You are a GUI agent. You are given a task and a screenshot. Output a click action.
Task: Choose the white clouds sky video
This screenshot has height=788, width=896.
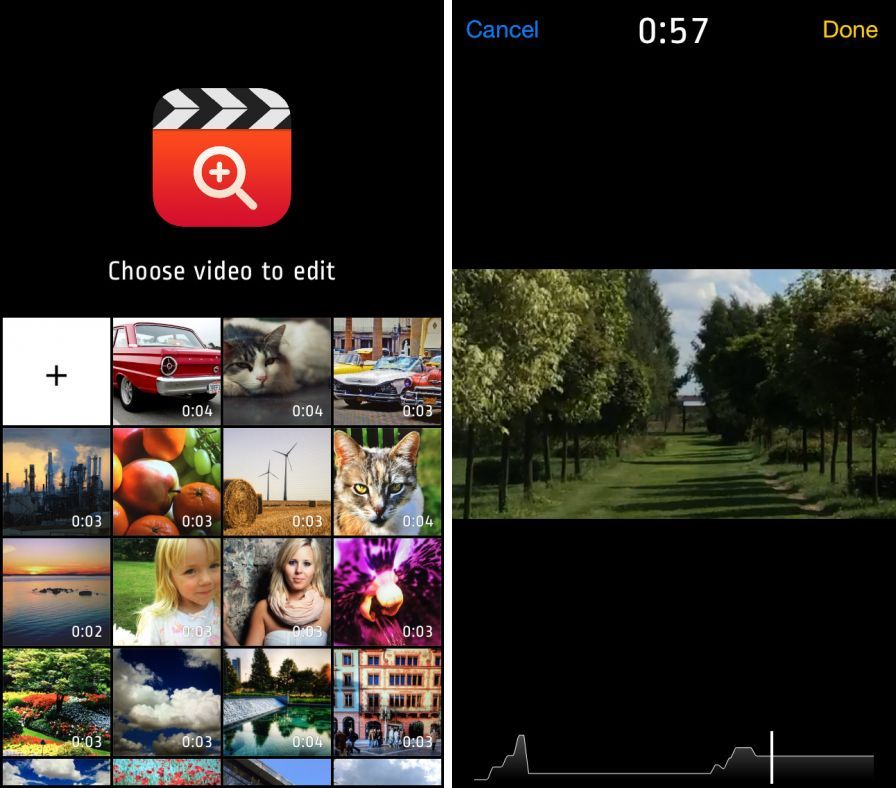pos(166,702)
